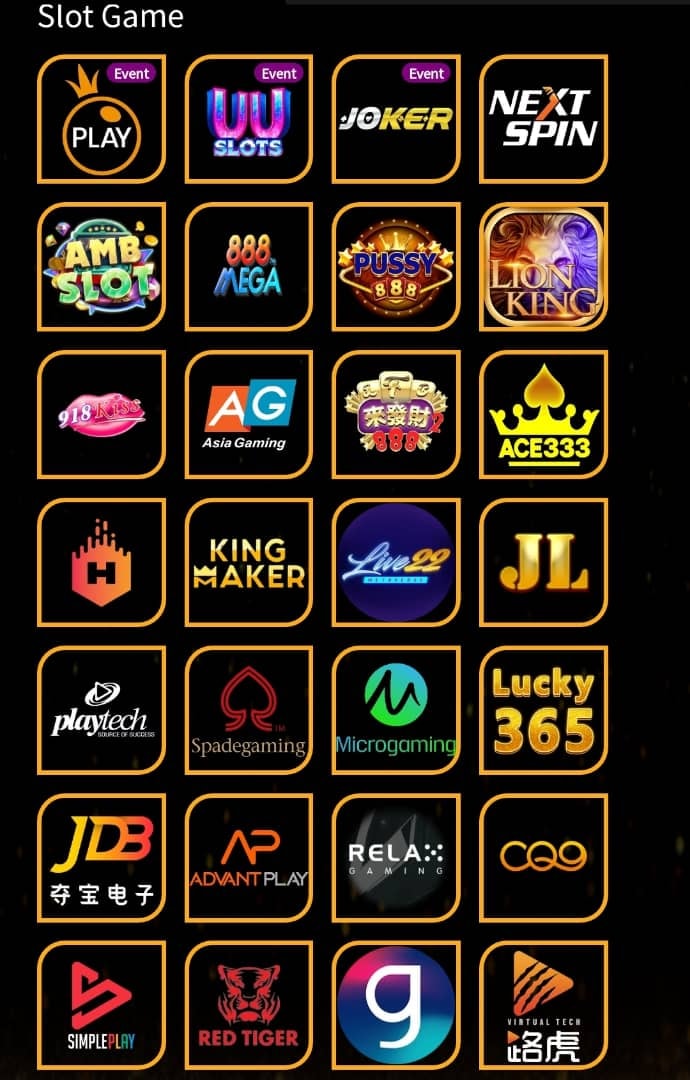
Task: Launch the Lion King game
Action: [x=543, y=267]
